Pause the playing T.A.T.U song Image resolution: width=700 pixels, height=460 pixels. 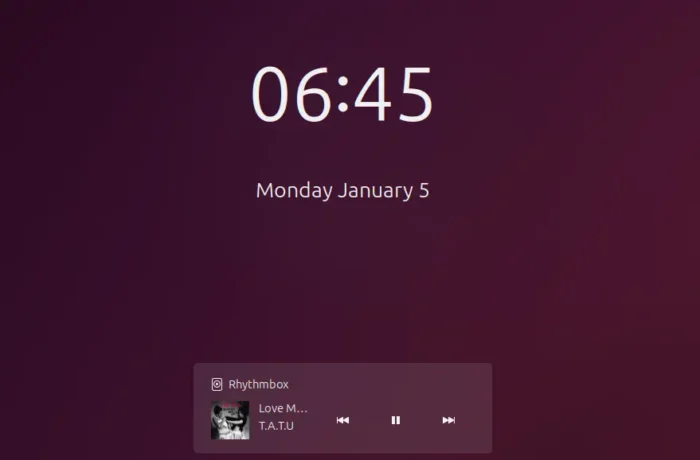coord(395,420)
